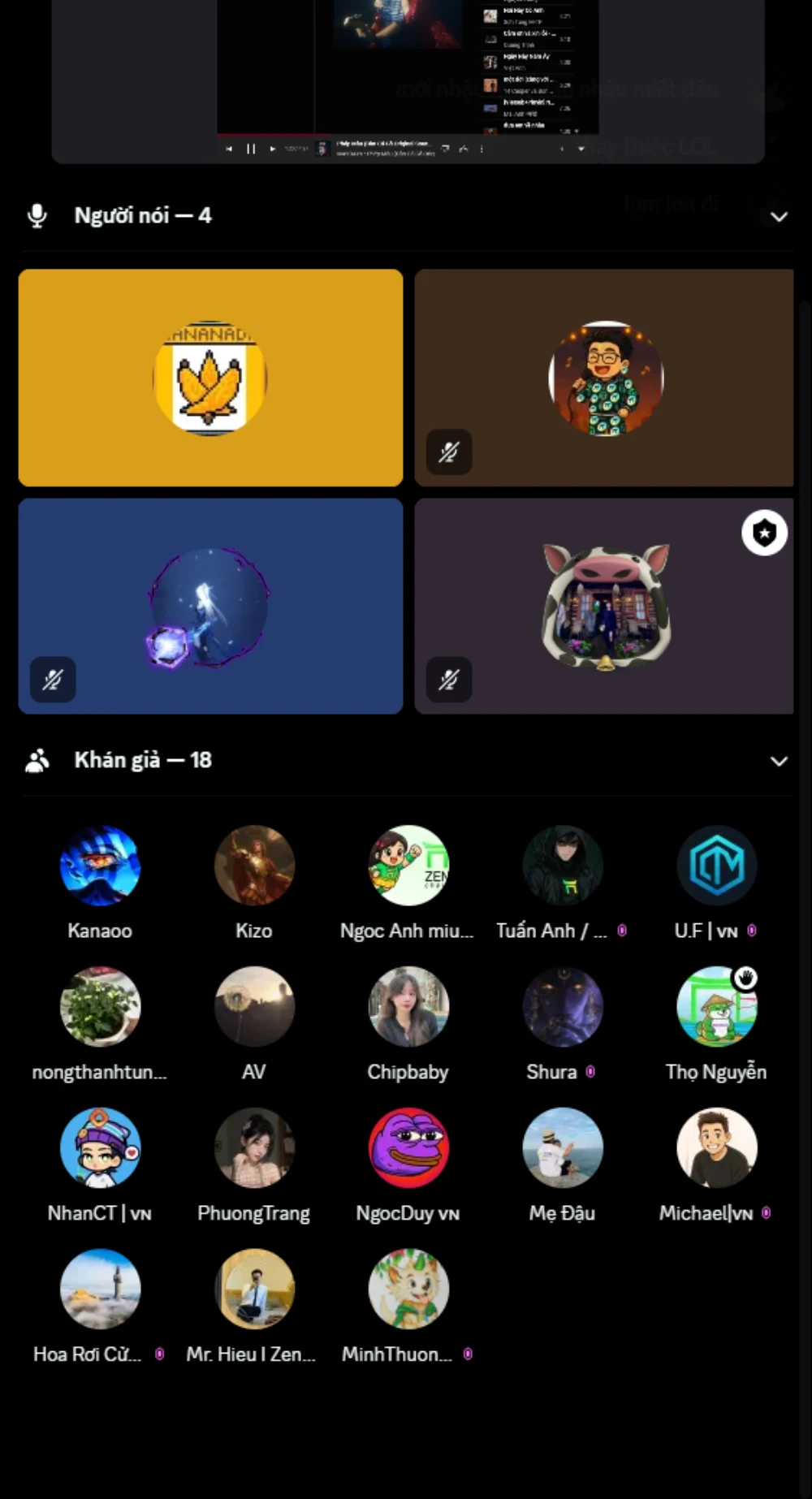812x1499 pixels.
Task: Open Mẹ Đậu's profile
Action: coord(562,1148)
